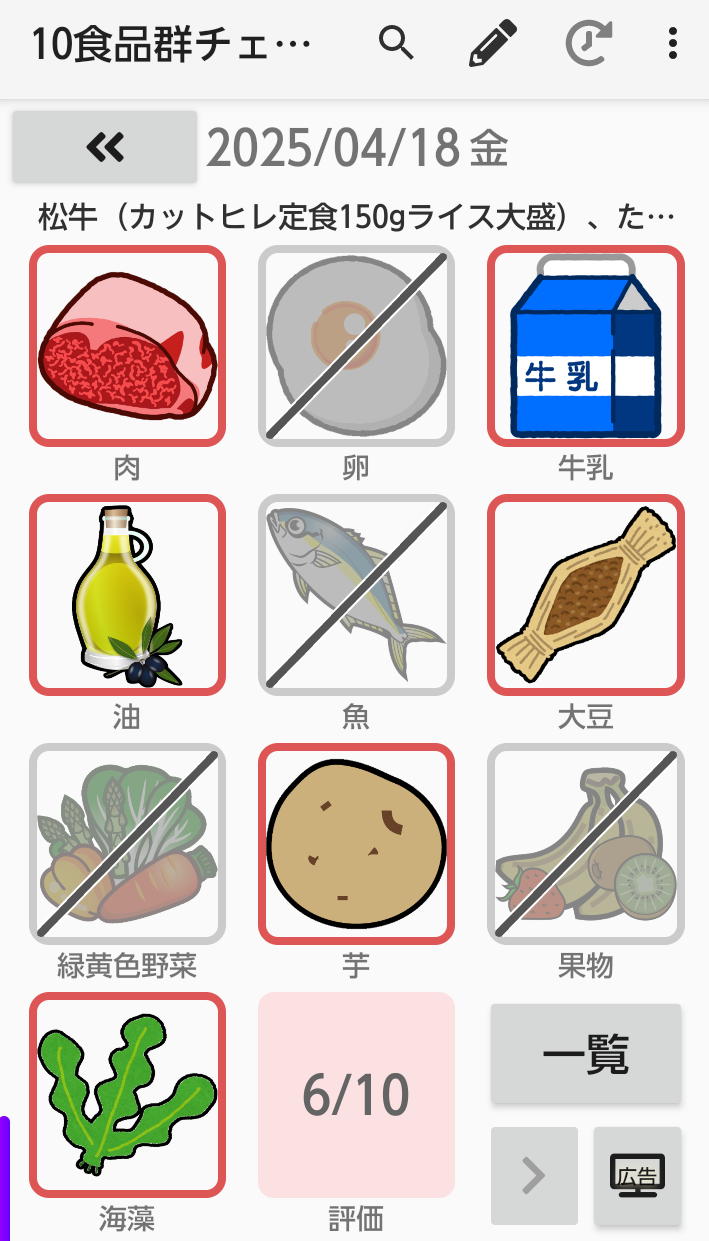The height and width of the screenshot is (1241, 709).
Task: Tap the 広告 ad button
Action: tap(637, 1176)
